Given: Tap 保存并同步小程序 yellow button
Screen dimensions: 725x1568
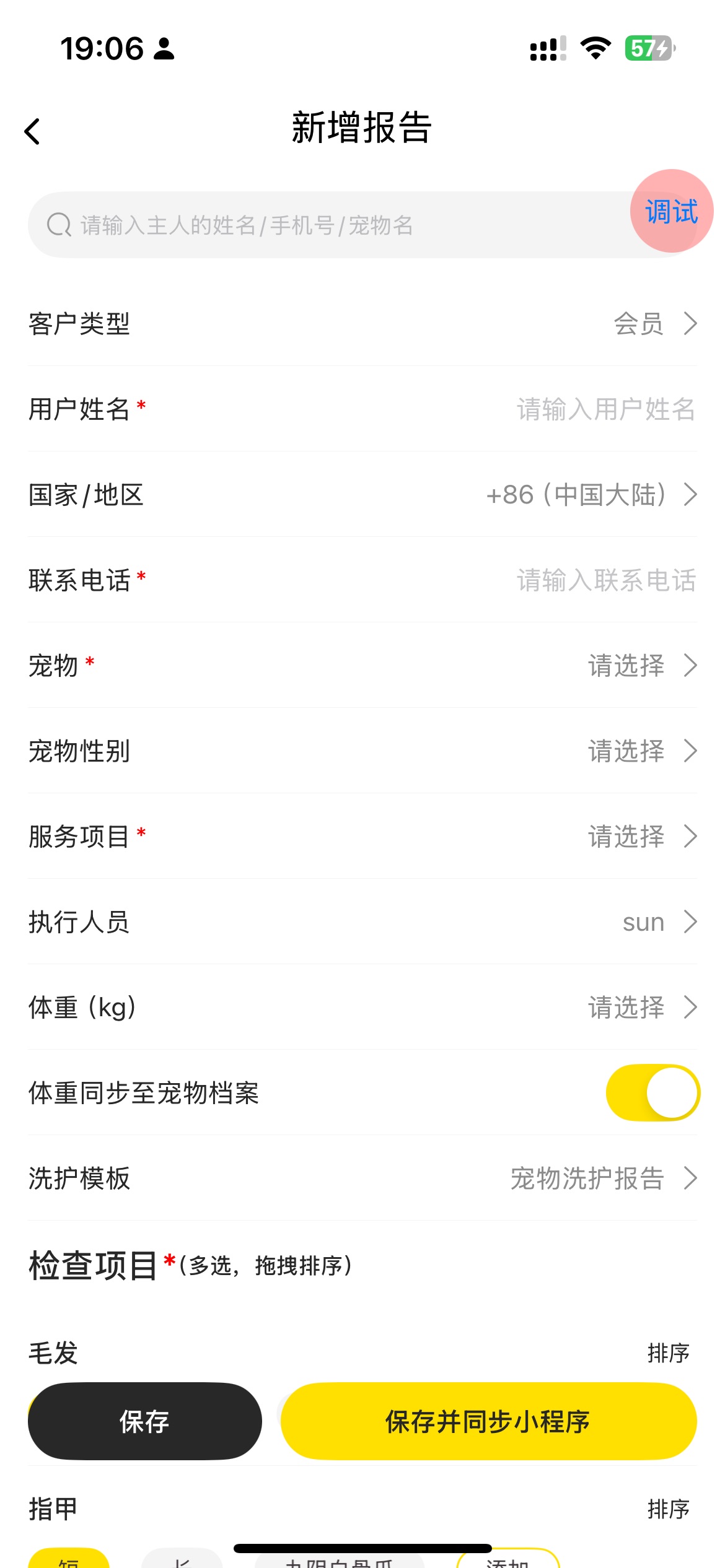Looking at the screenshot, I should (x=488, y=1421).
